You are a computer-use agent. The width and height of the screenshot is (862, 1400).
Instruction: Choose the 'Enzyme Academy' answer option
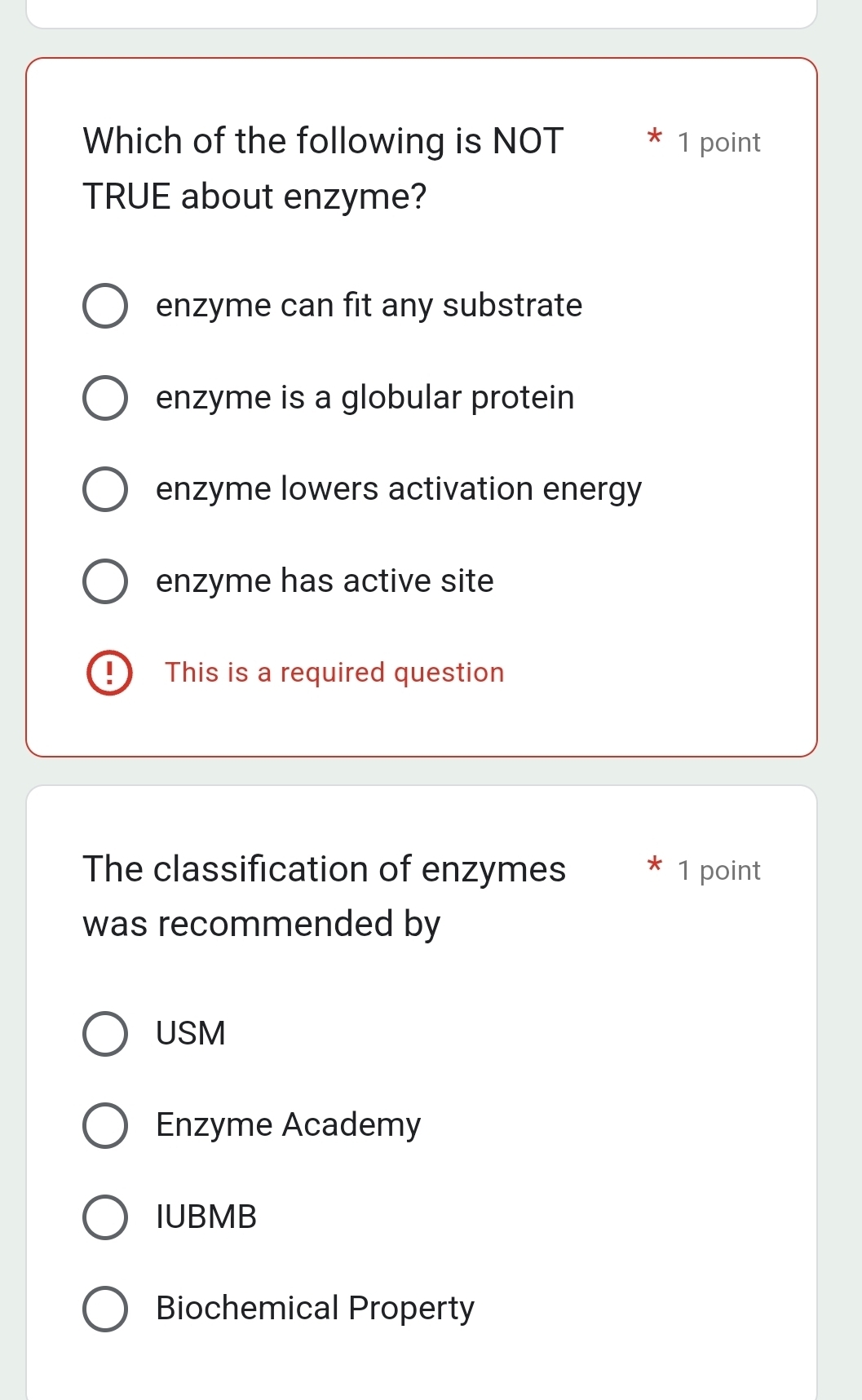(x=107, y=1124)
